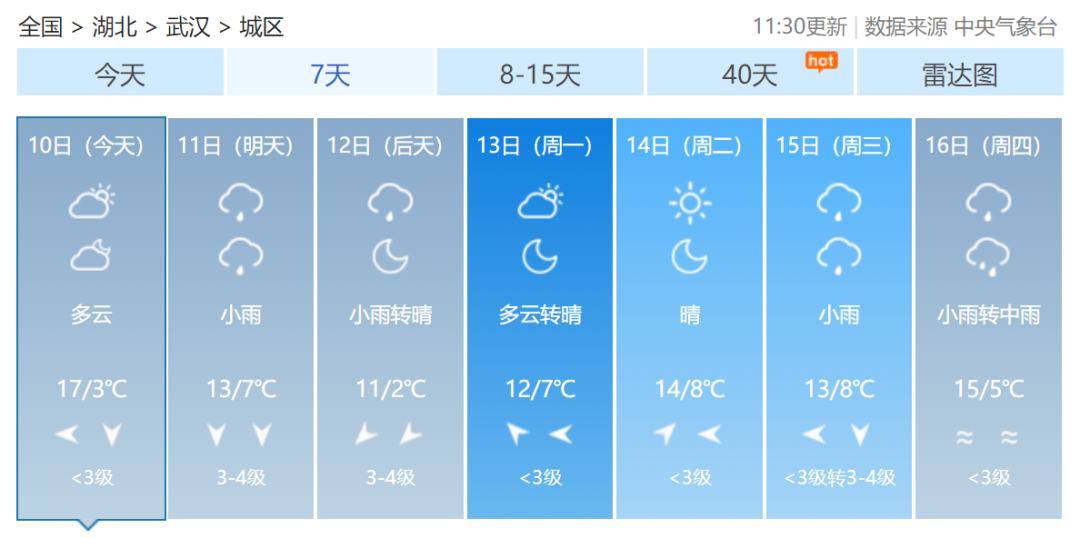Image resolution: width=1080 pixels, height=538 pixels.
Task: Select the 7天 forecast tab
Action: [x=330, y=73]
